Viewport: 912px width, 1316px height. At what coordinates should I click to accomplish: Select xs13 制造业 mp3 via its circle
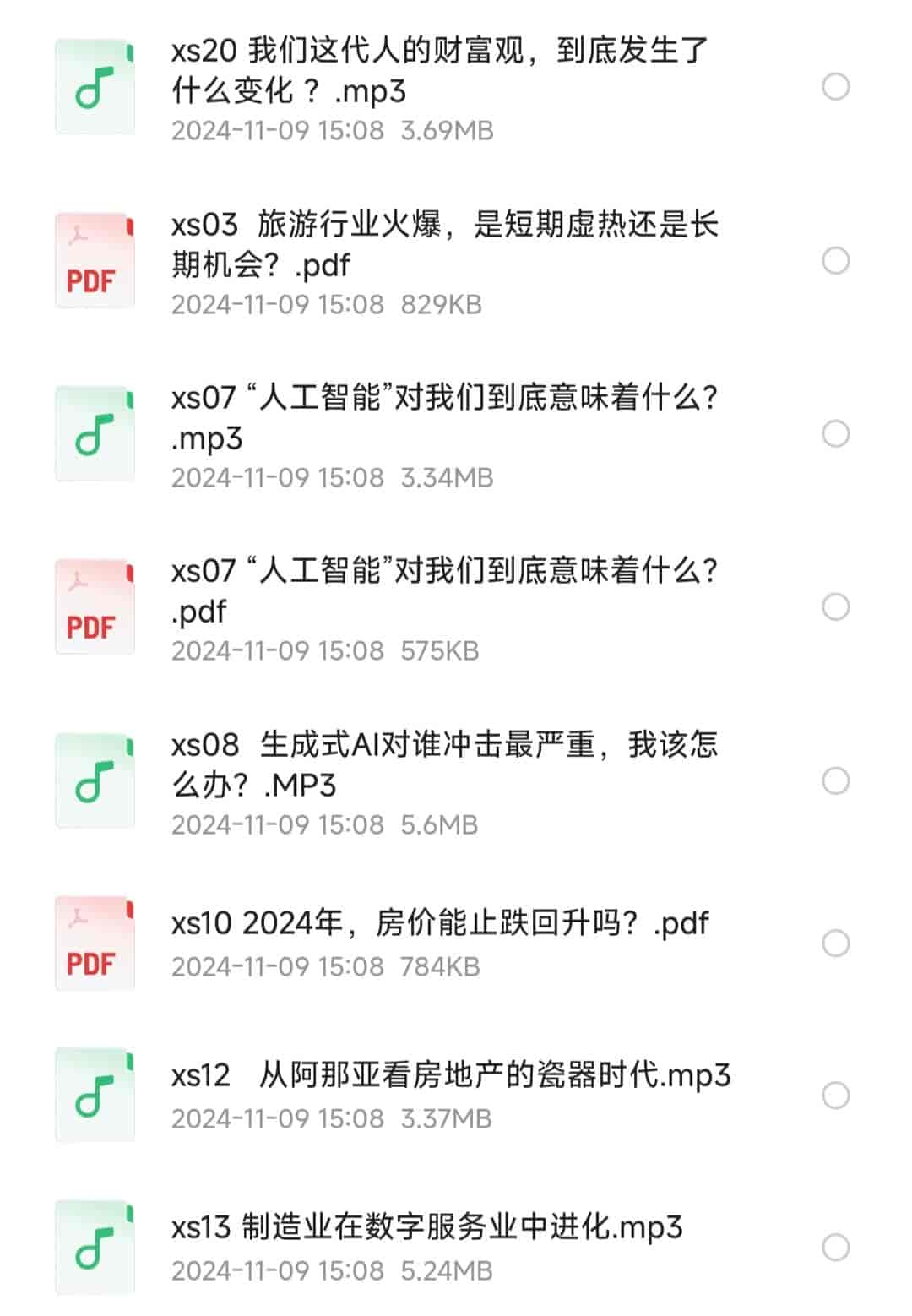835,1248
